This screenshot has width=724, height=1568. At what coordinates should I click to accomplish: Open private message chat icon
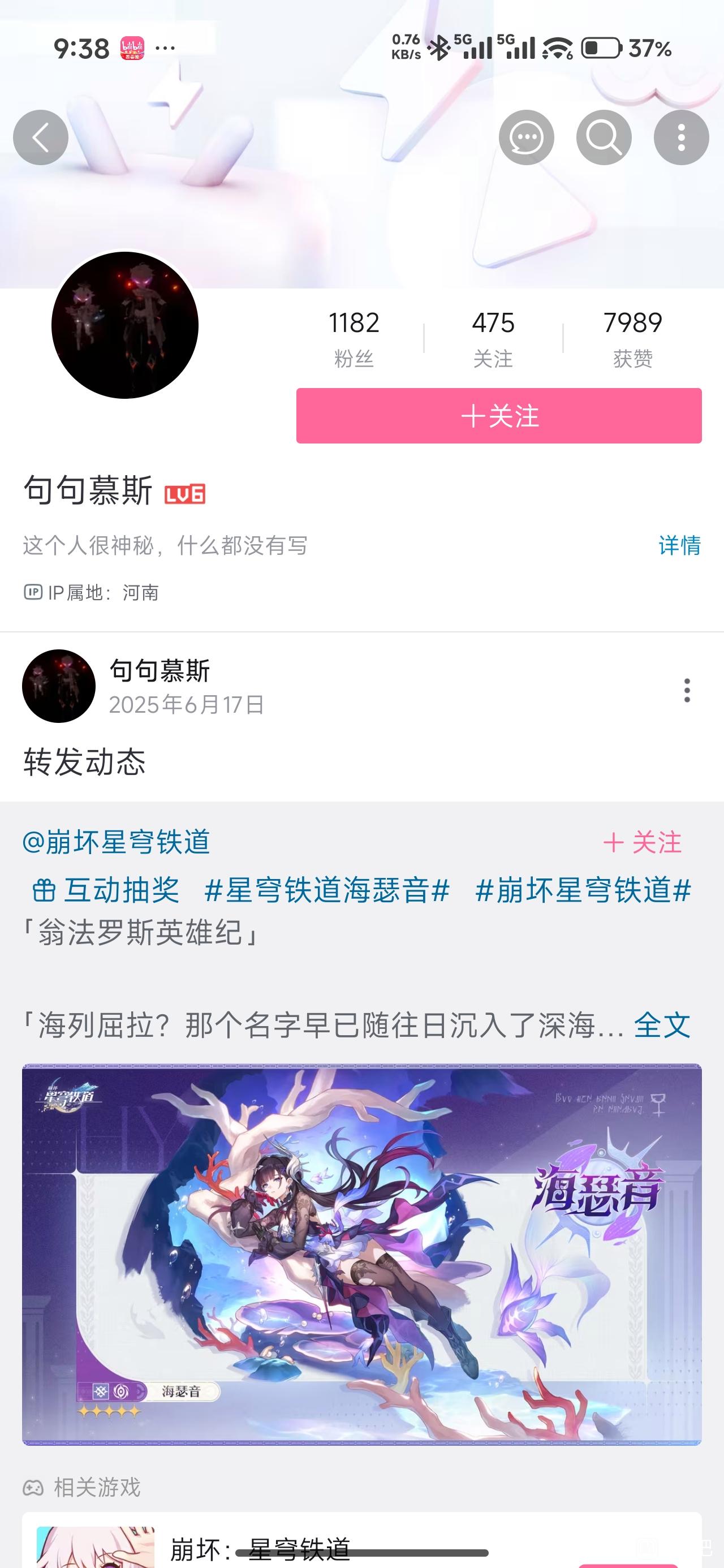[526, 137]
